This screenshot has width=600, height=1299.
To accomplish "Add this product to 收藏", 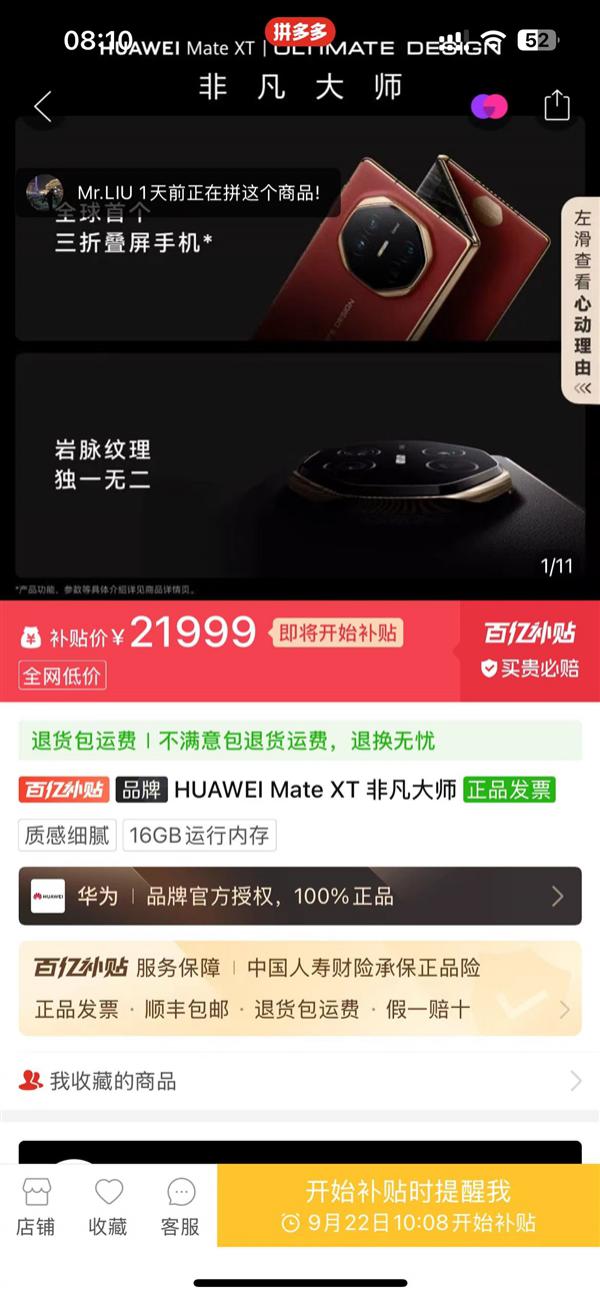I will [108, 1206].
